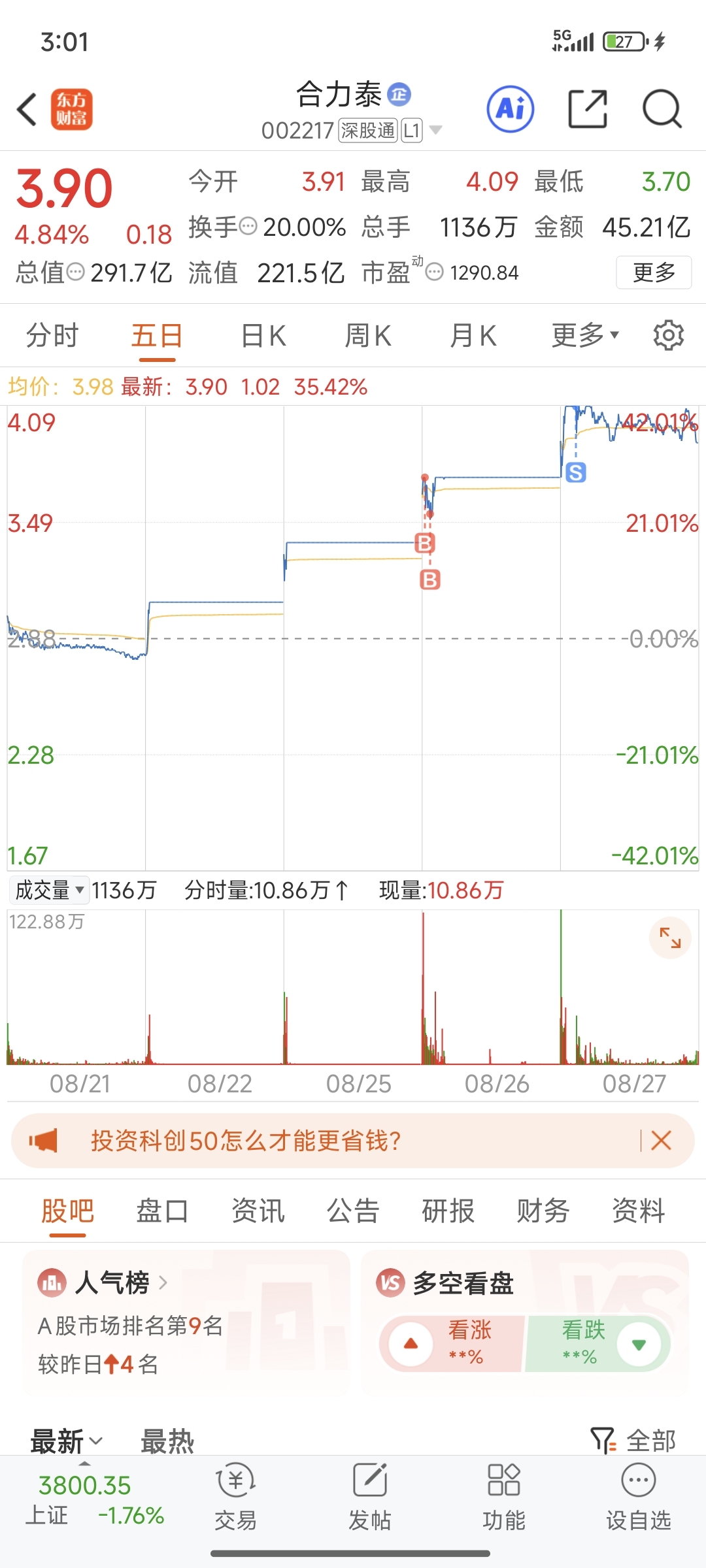
Task: Open the 公告 tab
Action: 353,1211
